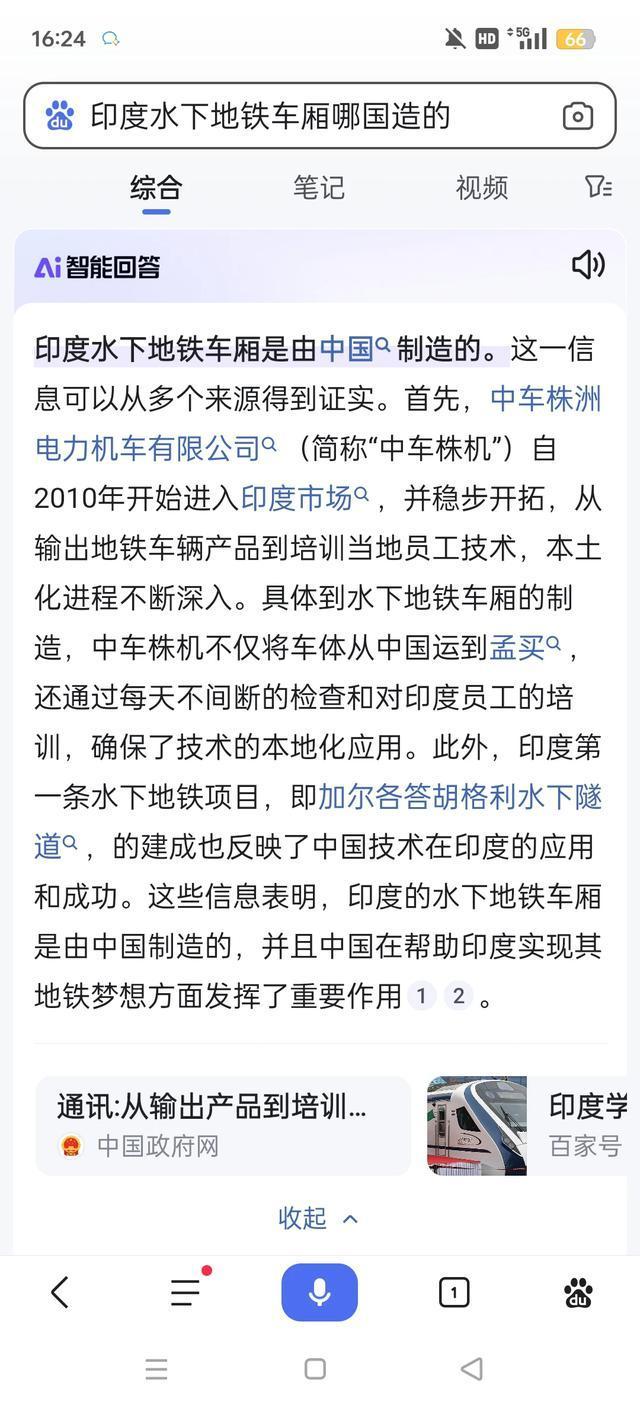Go back with the browser arrow
640x1408 pixels.
click(x=60, y=1293)
